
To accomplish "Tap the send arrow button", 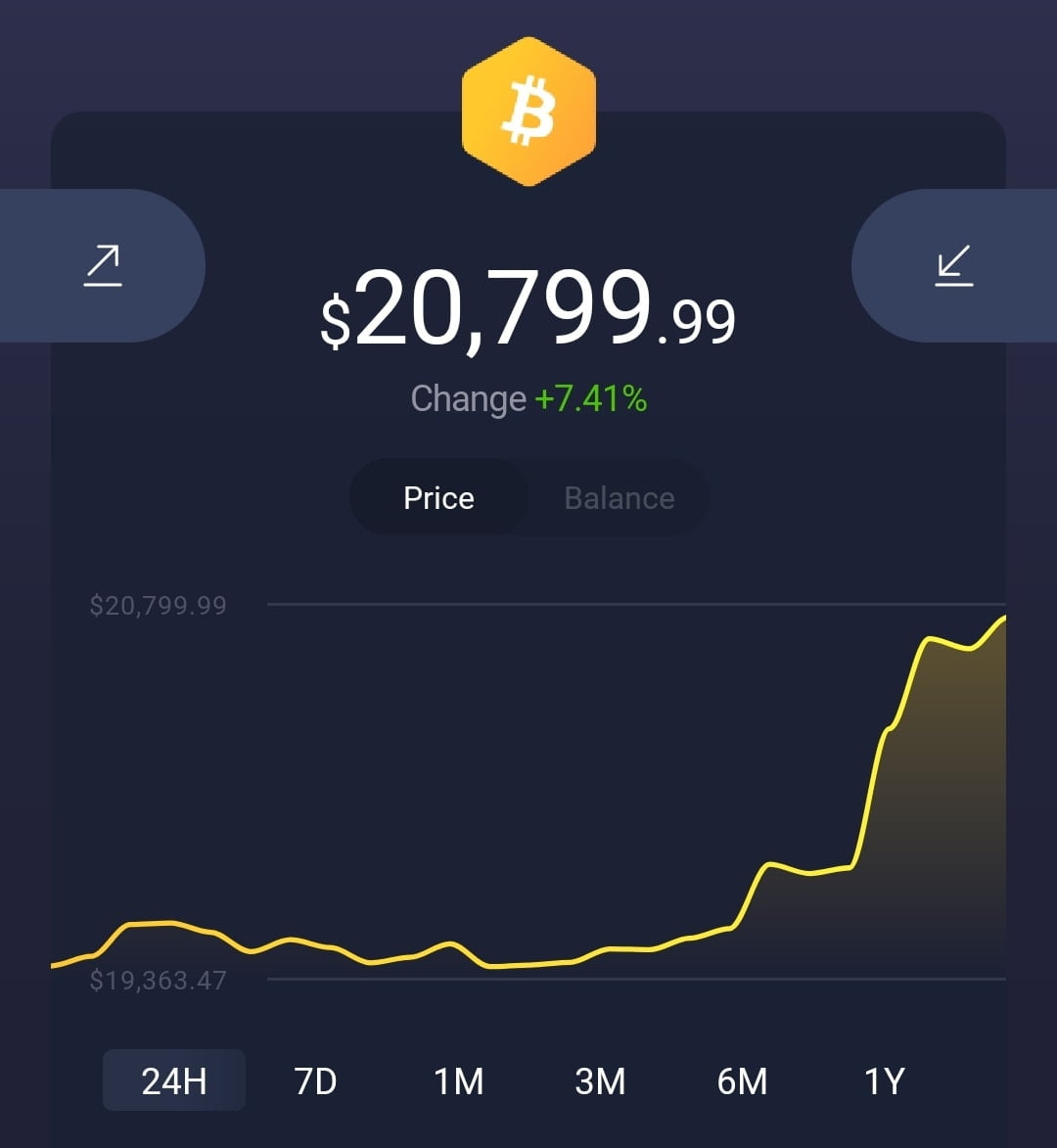I will [x=102, y=265].
